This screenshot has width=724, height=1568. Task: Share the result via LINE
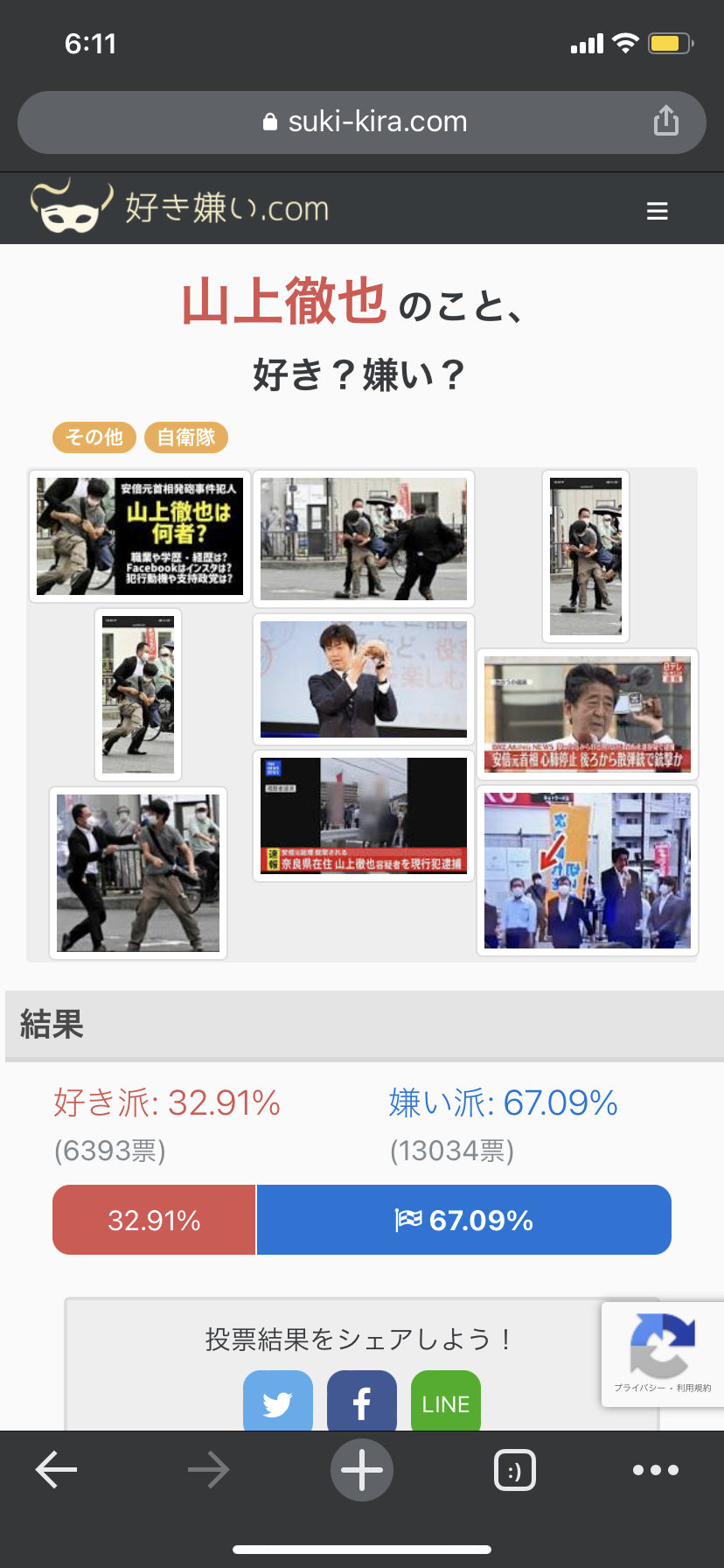(x=446, y=1401)
